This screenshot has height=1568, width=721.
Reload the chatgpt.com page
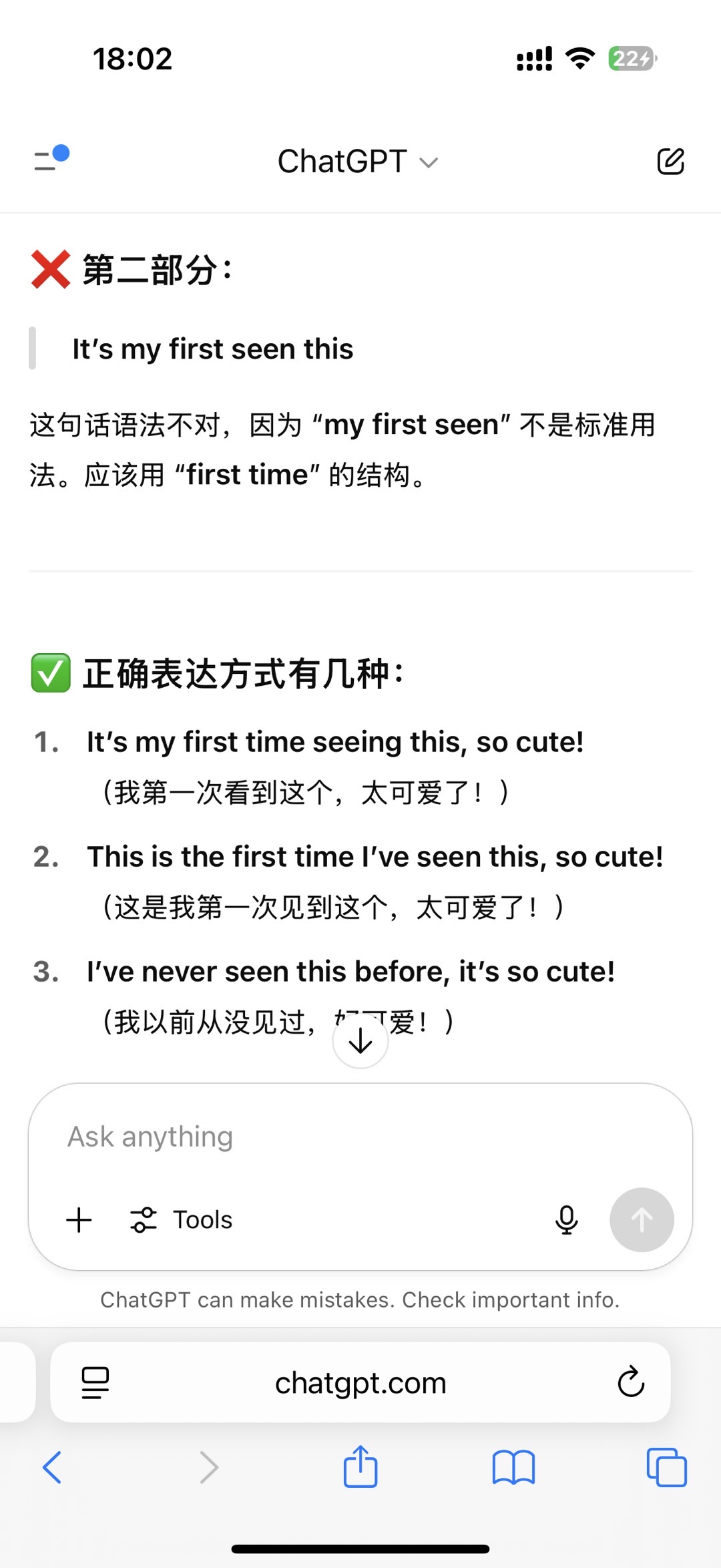point(630,1382)
